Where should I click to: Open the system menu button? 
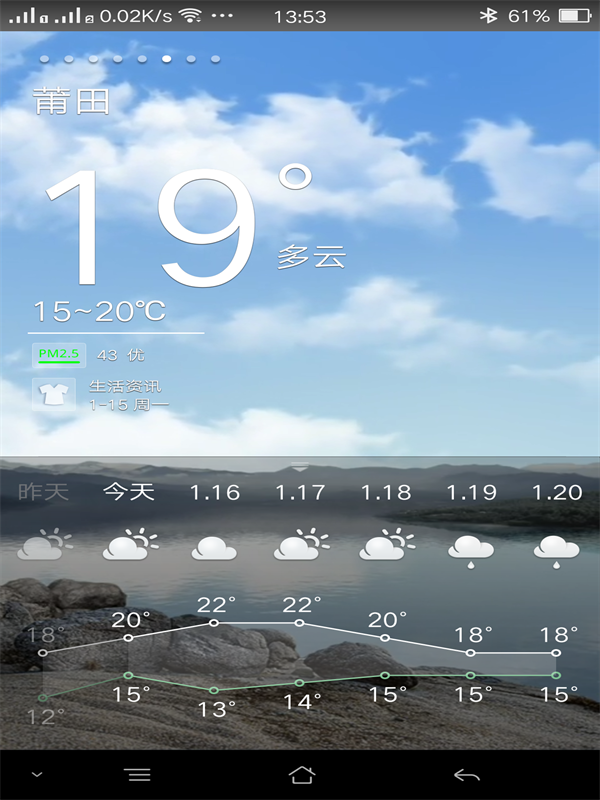(x=137, y=775)
